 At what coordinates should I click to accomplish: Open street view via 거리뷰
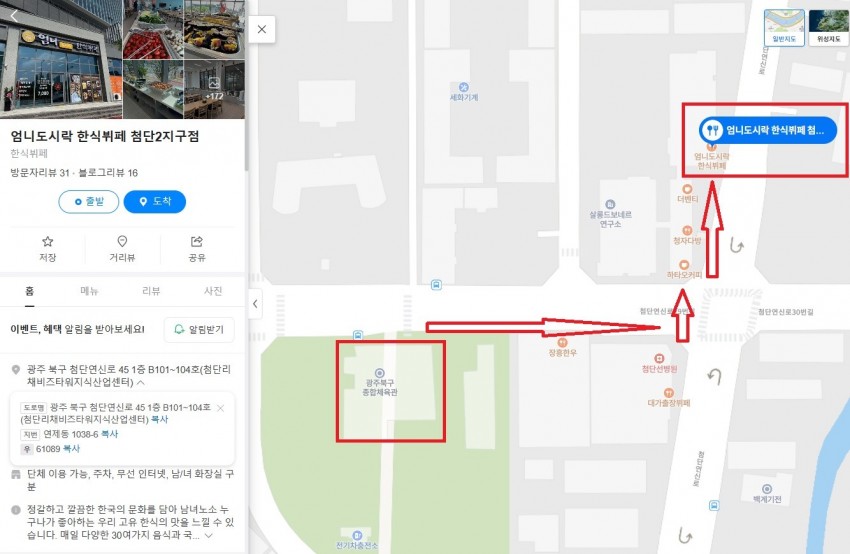(122, 248)
